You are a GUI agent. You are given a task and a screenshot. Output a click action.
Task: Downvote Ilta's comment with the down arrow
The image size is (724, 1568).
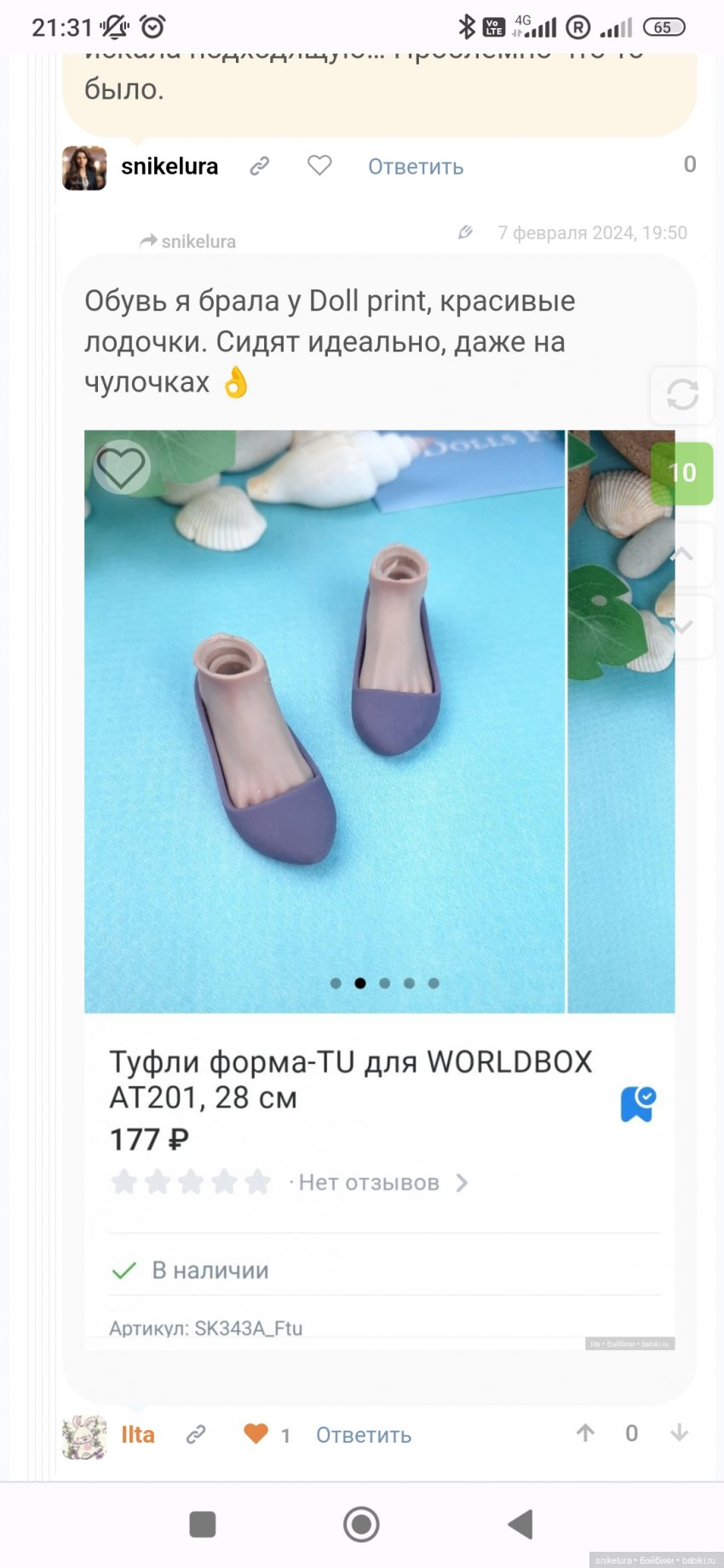[679, 1433]
